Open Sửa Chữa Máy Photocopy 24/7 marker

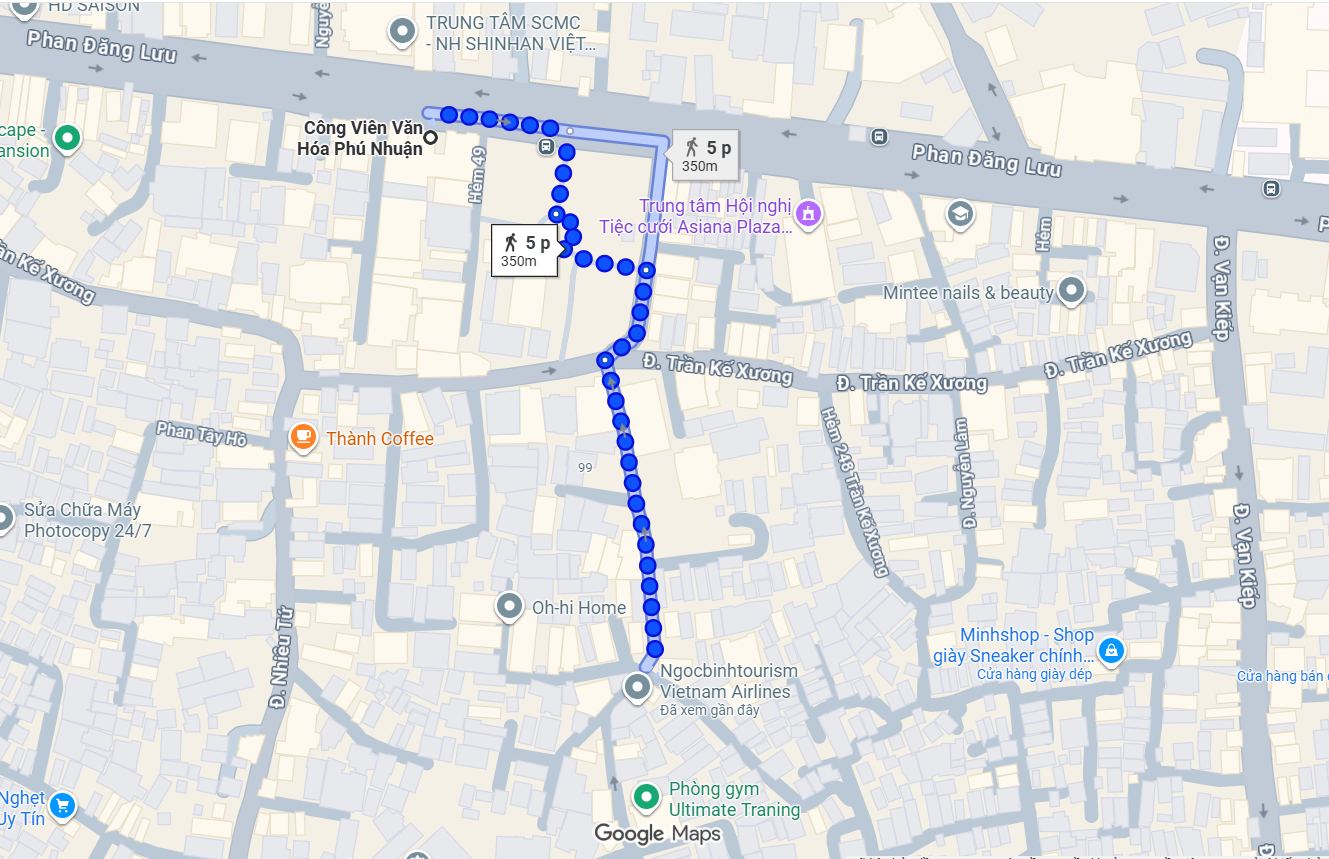[5, 518]
